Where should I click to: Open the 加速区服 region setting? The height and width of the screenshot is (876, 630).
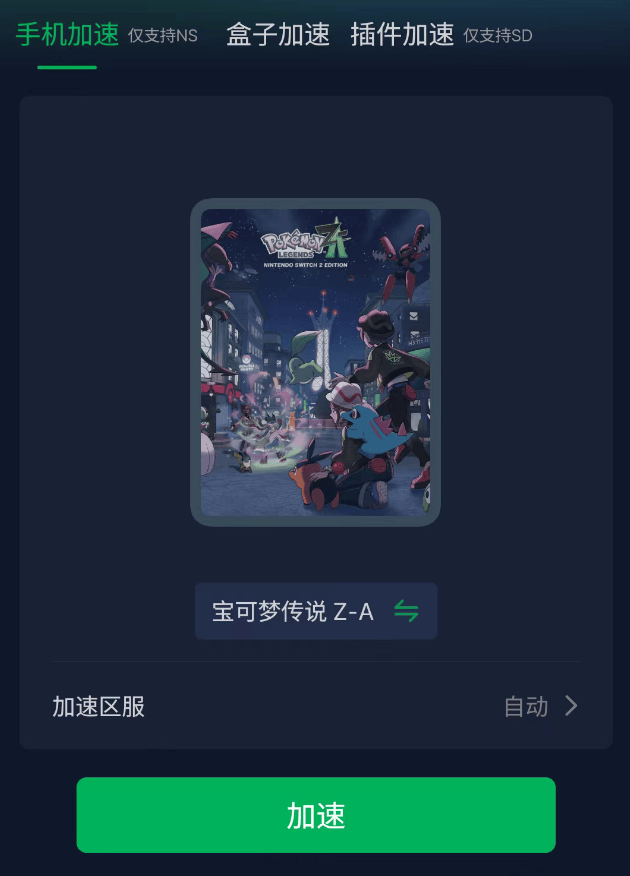click(315, 707)
